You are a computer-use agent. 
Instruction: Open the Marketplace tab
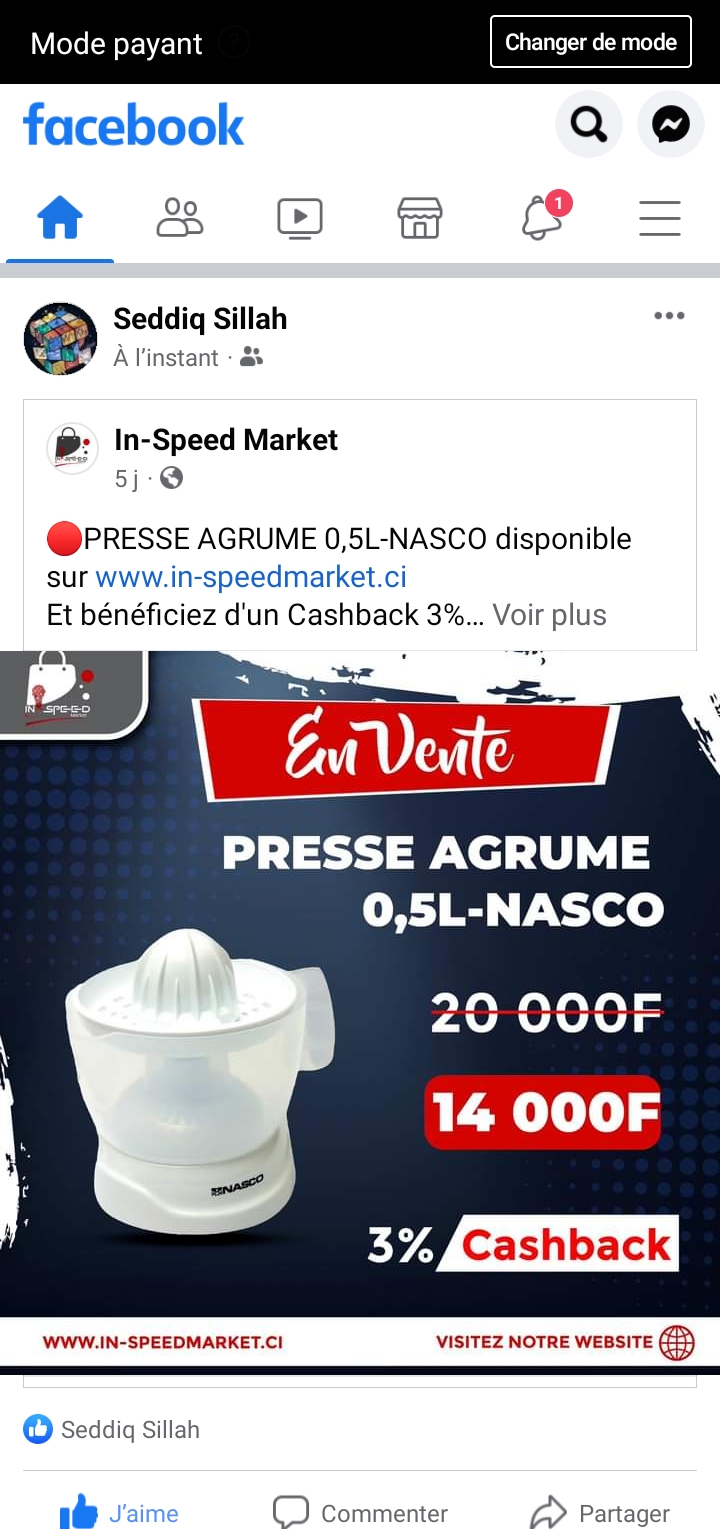point(420,217)
